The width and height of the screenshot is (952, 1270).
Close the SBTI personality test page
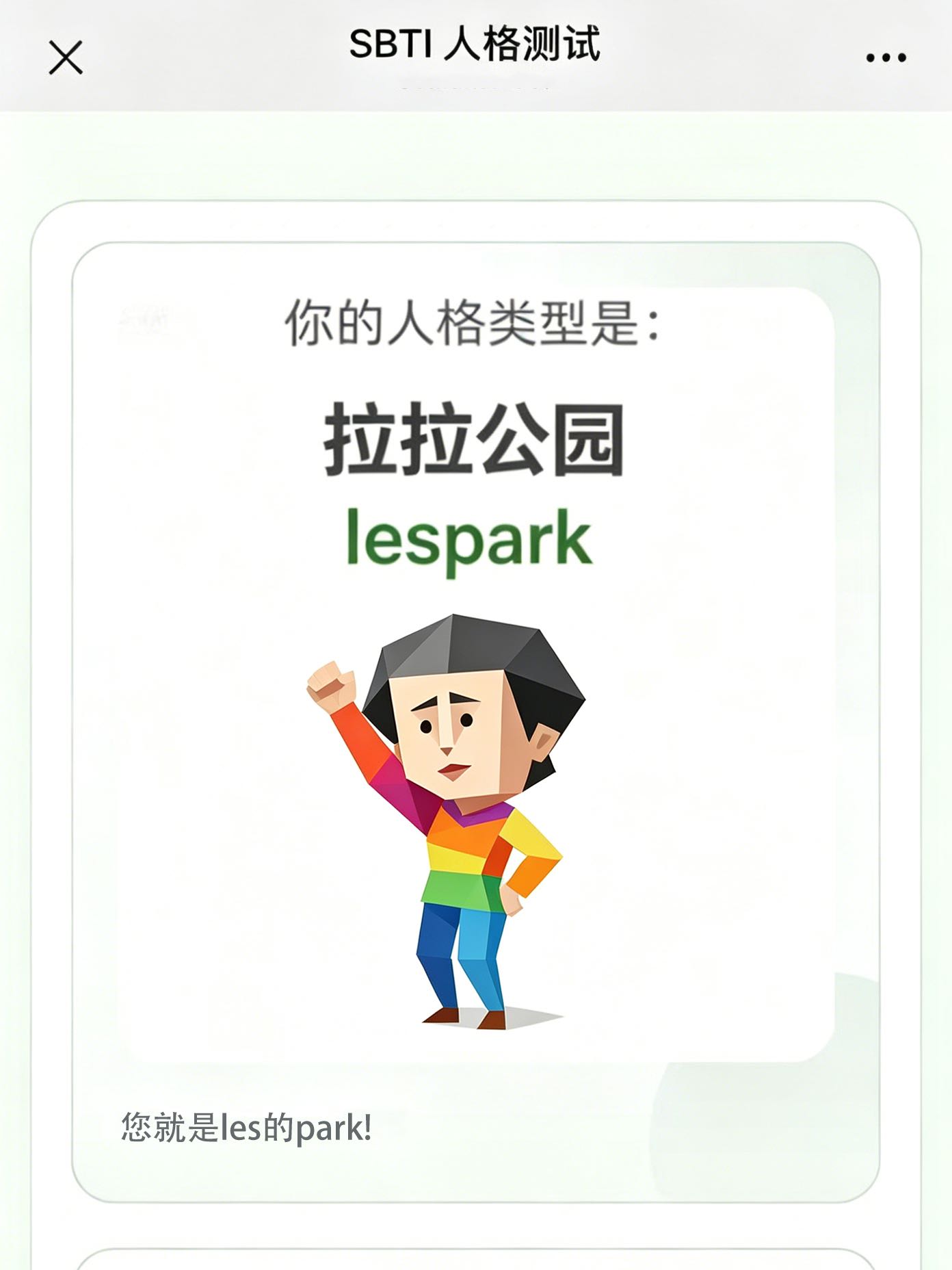click(66, 57)
